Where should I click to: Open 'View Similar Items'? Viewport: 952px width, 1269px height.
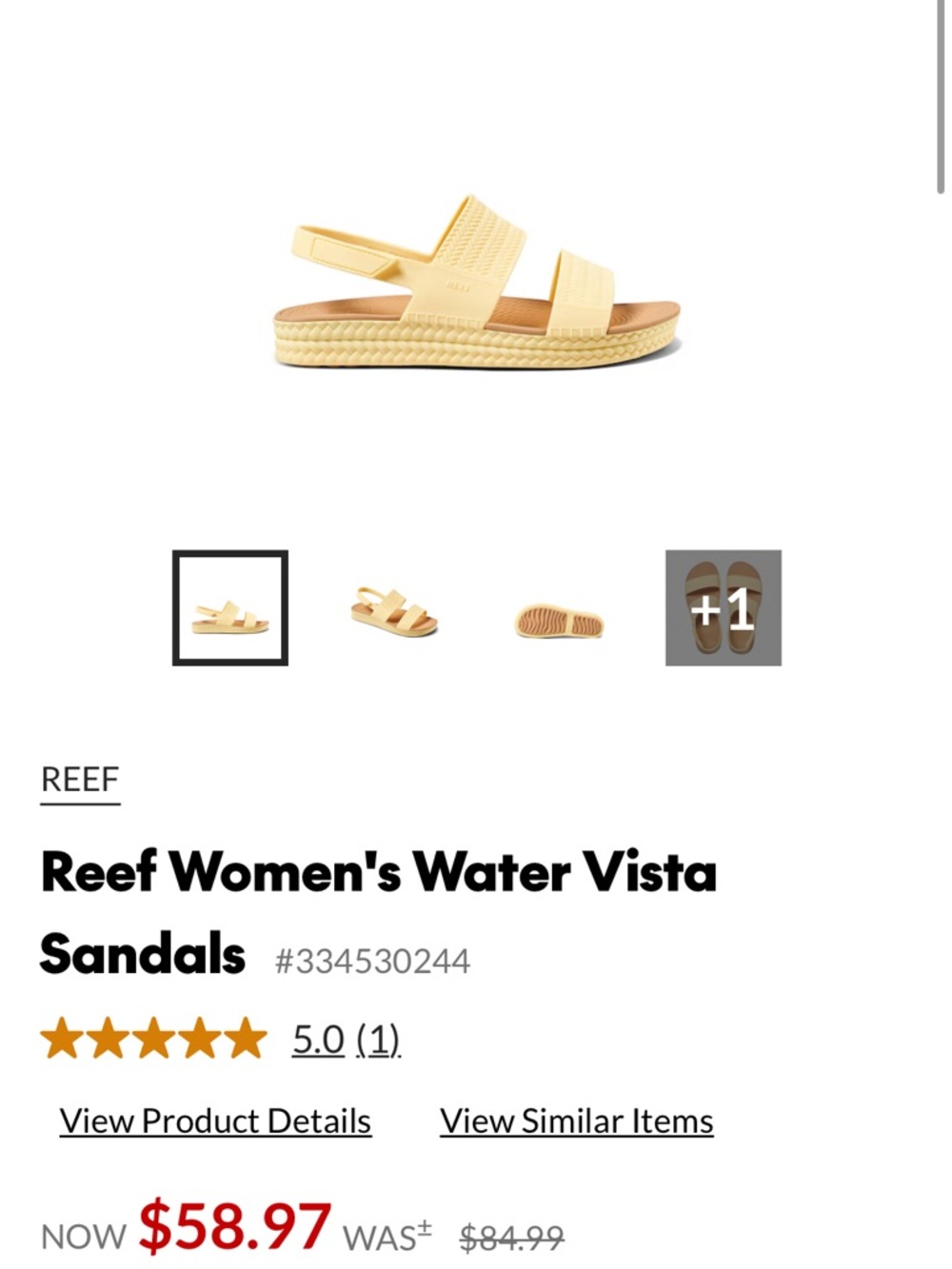pyautogui.click(x=575, y=1120)
